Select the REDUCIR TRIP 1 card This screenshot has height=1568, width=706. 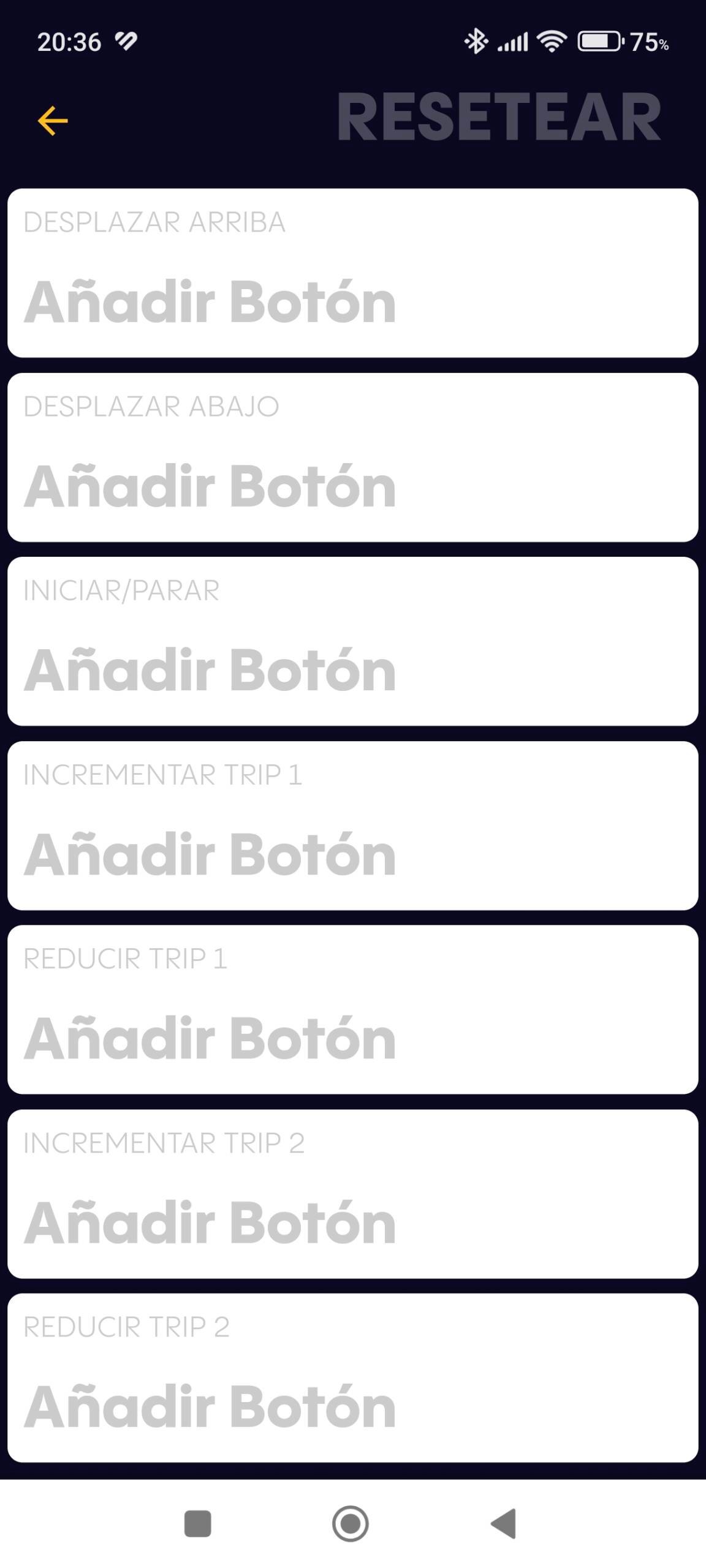point(353,1009)
